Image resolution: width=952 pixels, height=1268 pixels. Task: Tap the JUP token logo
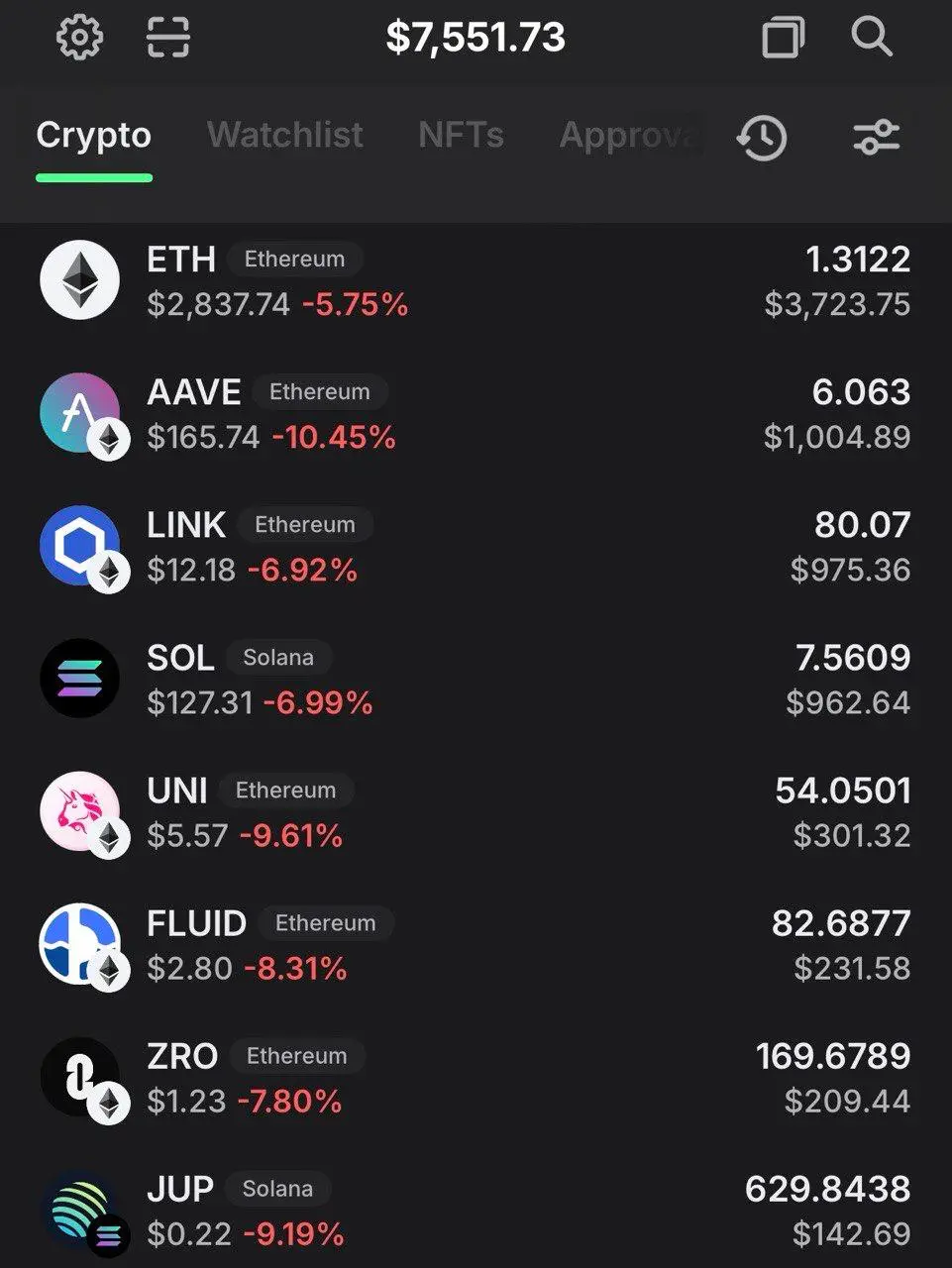click(80, 1210)
